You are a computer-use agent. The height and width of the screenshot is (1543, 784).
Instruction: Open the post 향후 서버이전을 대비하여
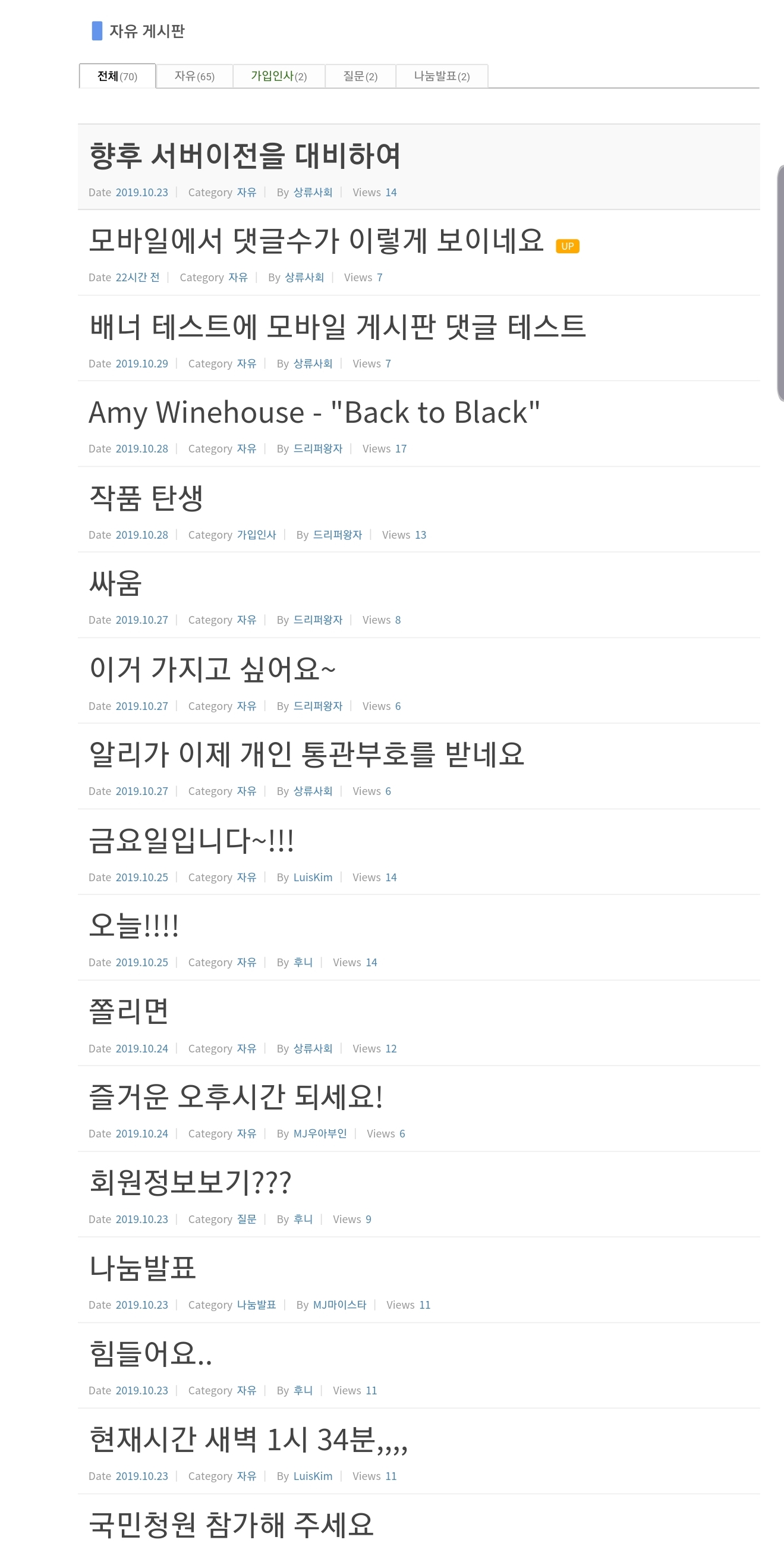coord(244,156)
